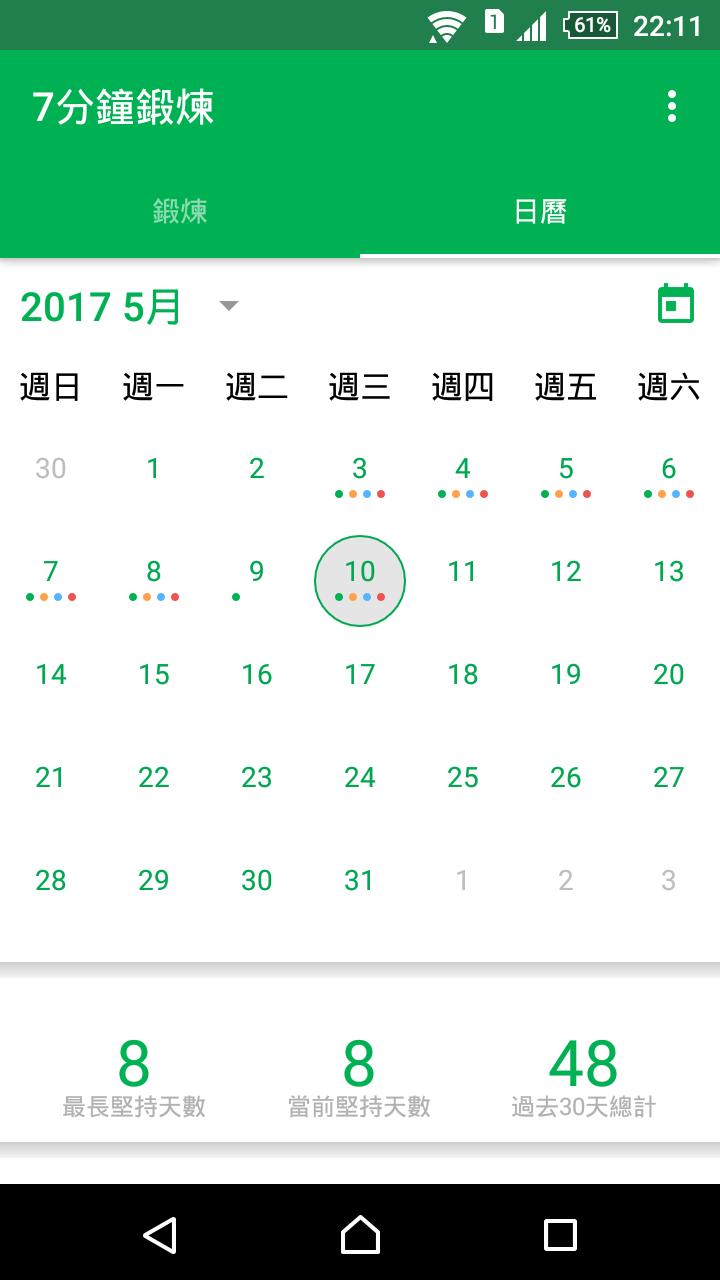
Task: Tap the highlighted date 10
Action: click(360, 580)
